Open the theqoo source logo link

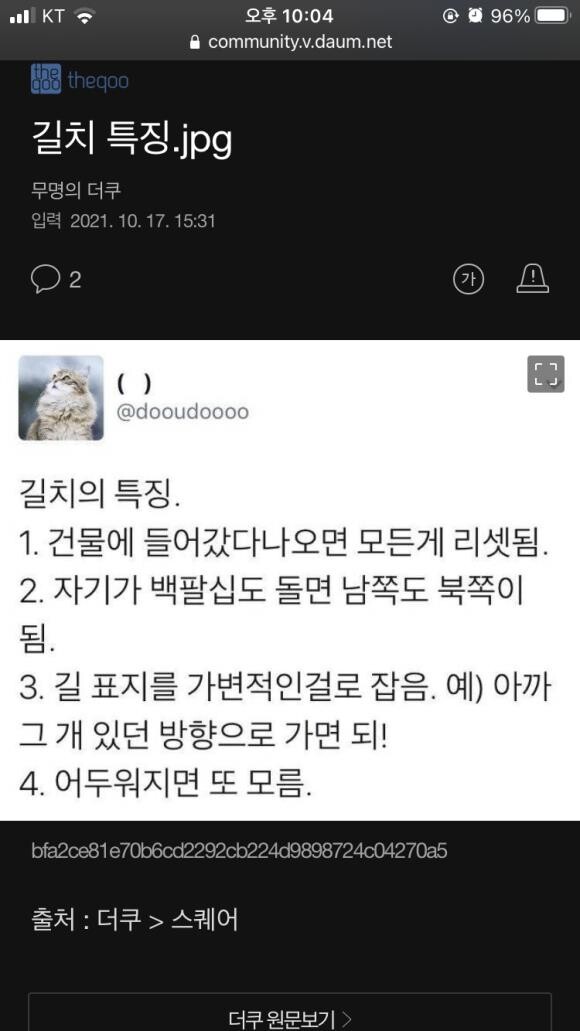coord(79,80)
